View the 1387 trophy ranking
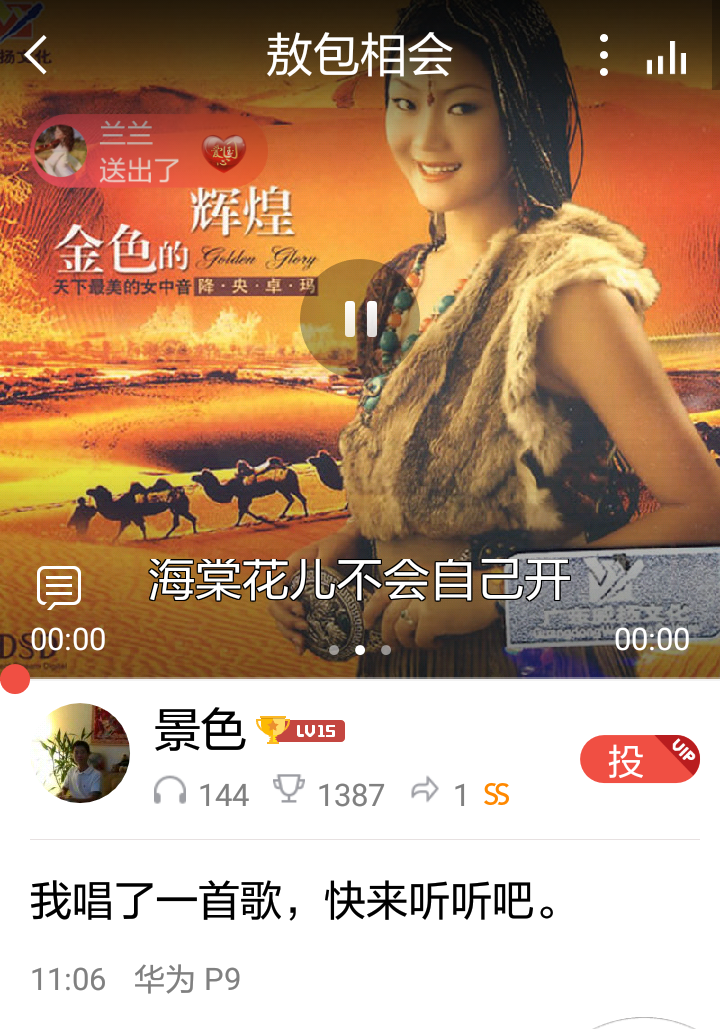Viewport: 720px width, 1029px height. 330,794
